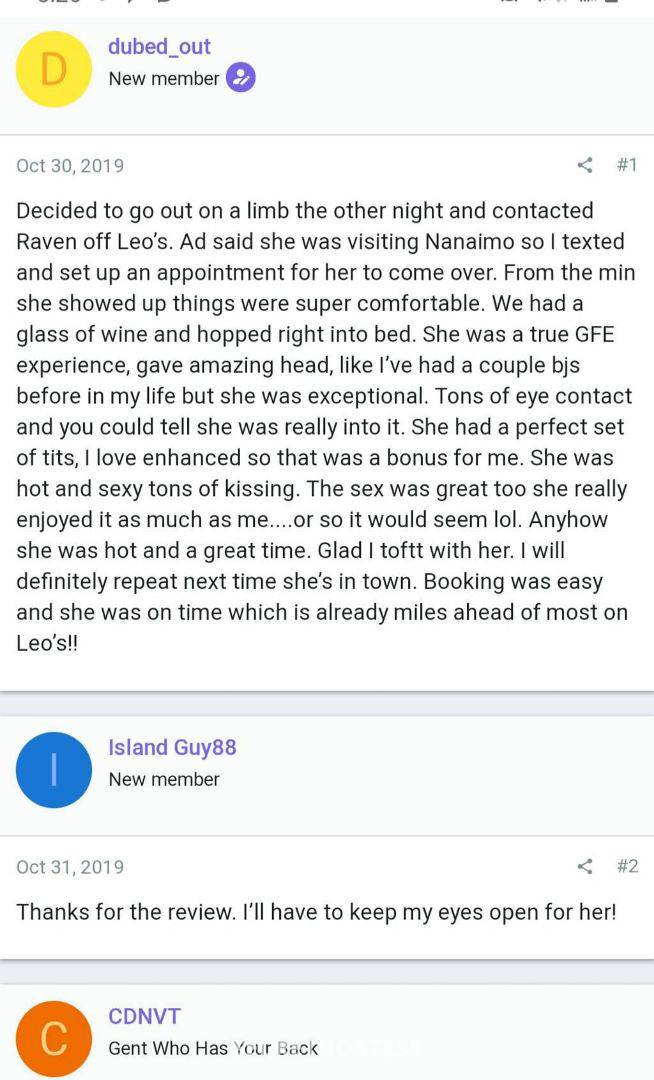Tap Island Guy88's blue avatar
The width and height of the screenshot is (654, 1080).
[54, 770]
